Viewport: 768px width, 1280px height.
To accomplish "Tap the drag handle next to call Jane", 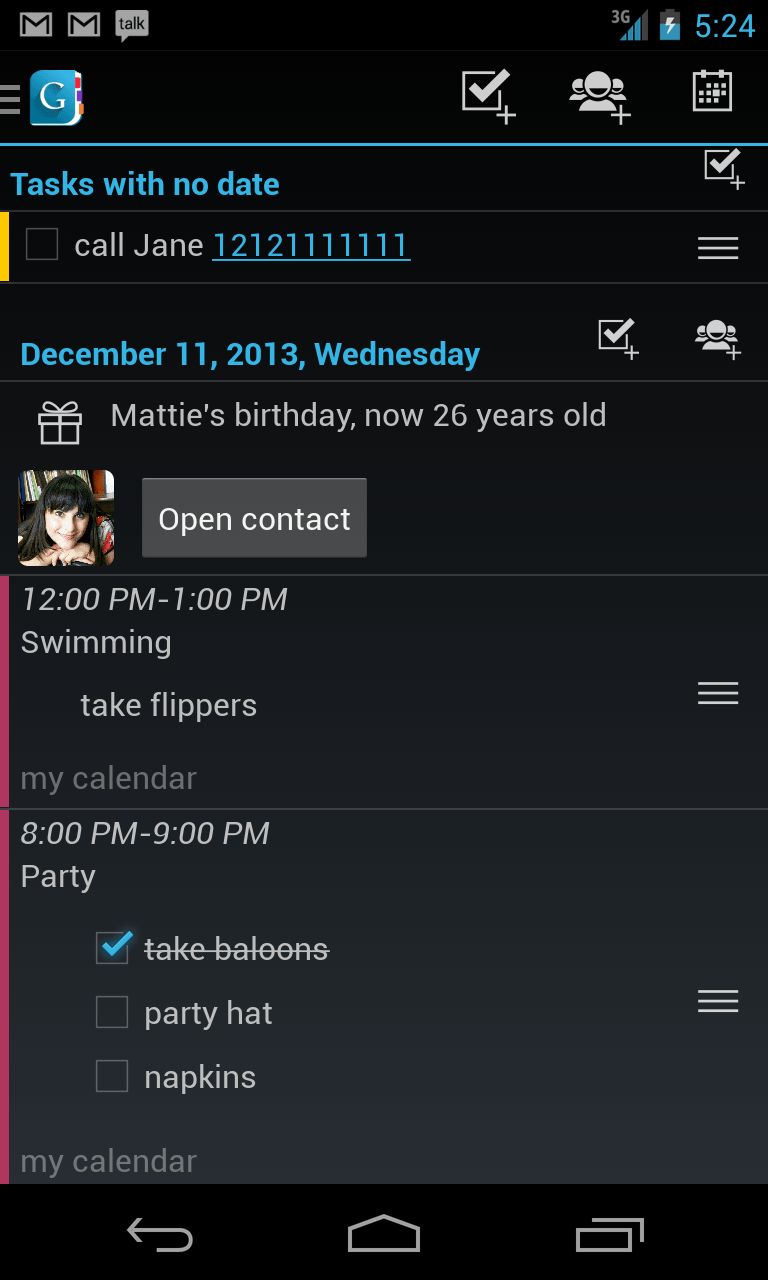I will (x=717, y=247).
